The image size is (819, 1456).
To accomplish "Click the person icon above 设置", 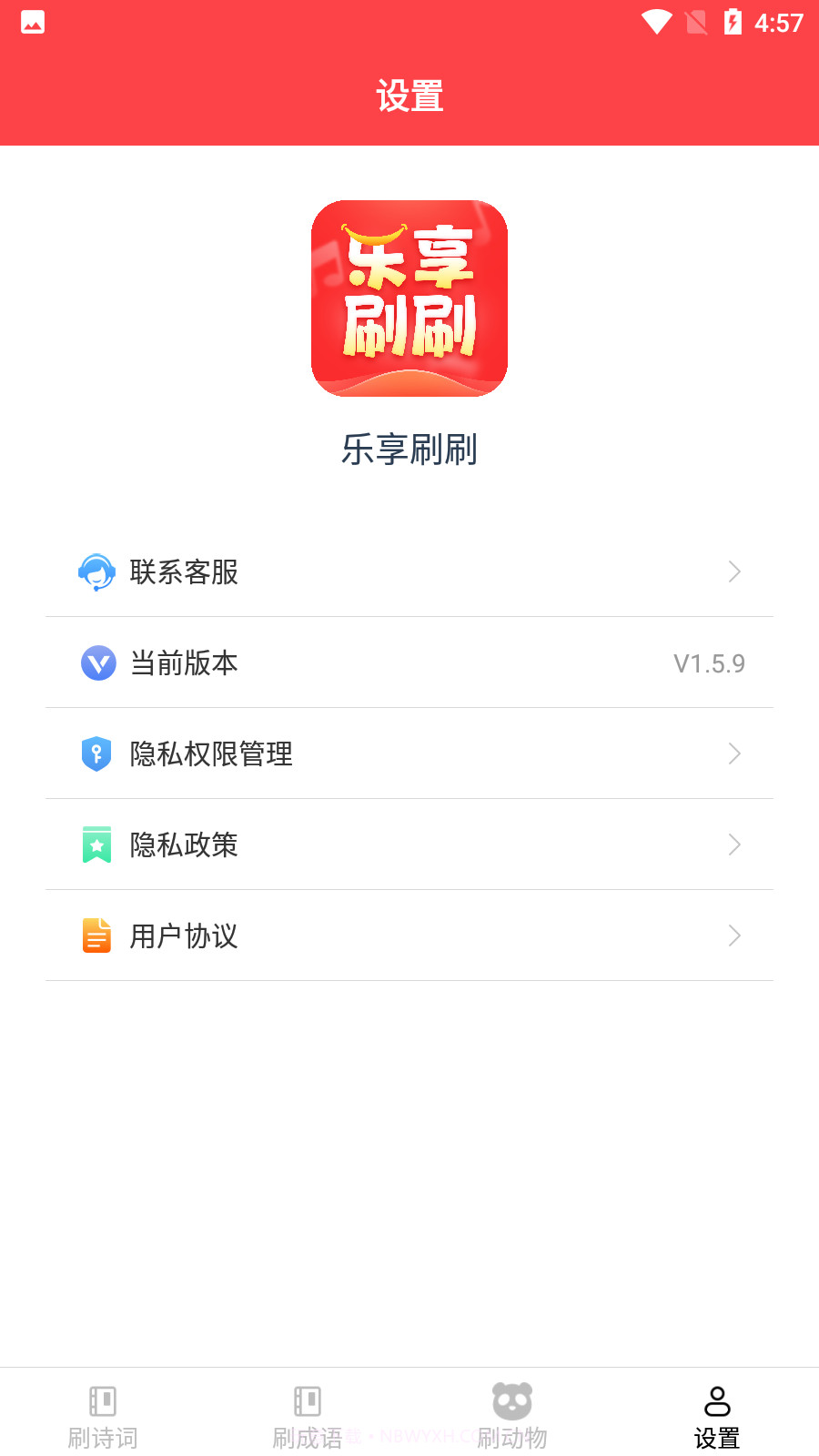I will point(716,1401).
